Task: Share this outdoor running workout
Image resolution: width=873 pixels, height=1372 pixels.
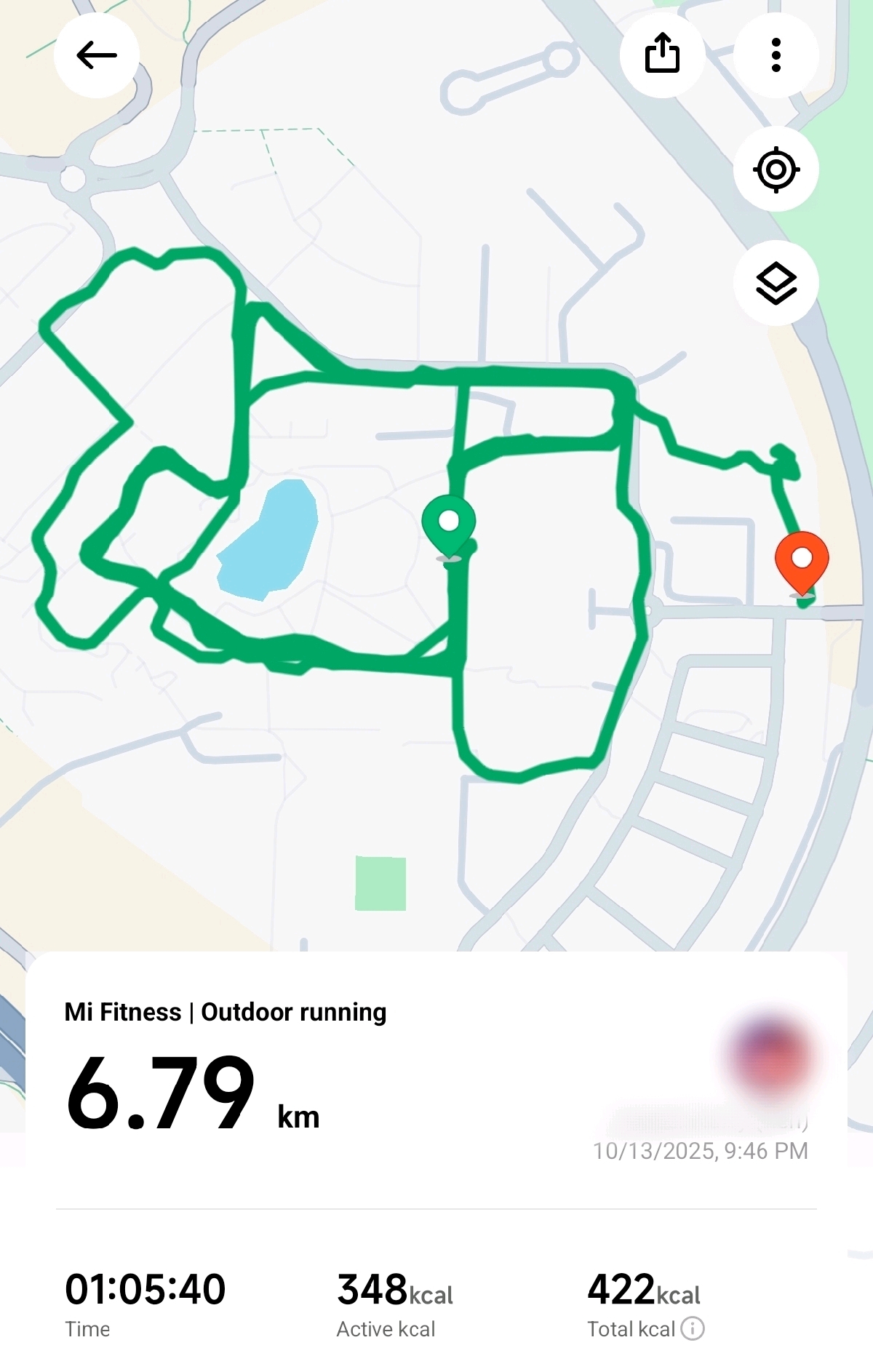Action: (x=662, y=55)
